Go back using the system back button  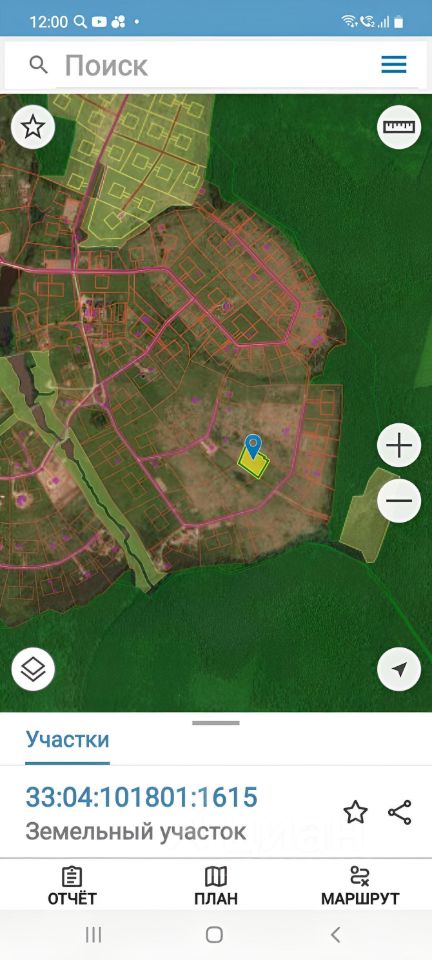pyautogui.click(x=335, y=934)
